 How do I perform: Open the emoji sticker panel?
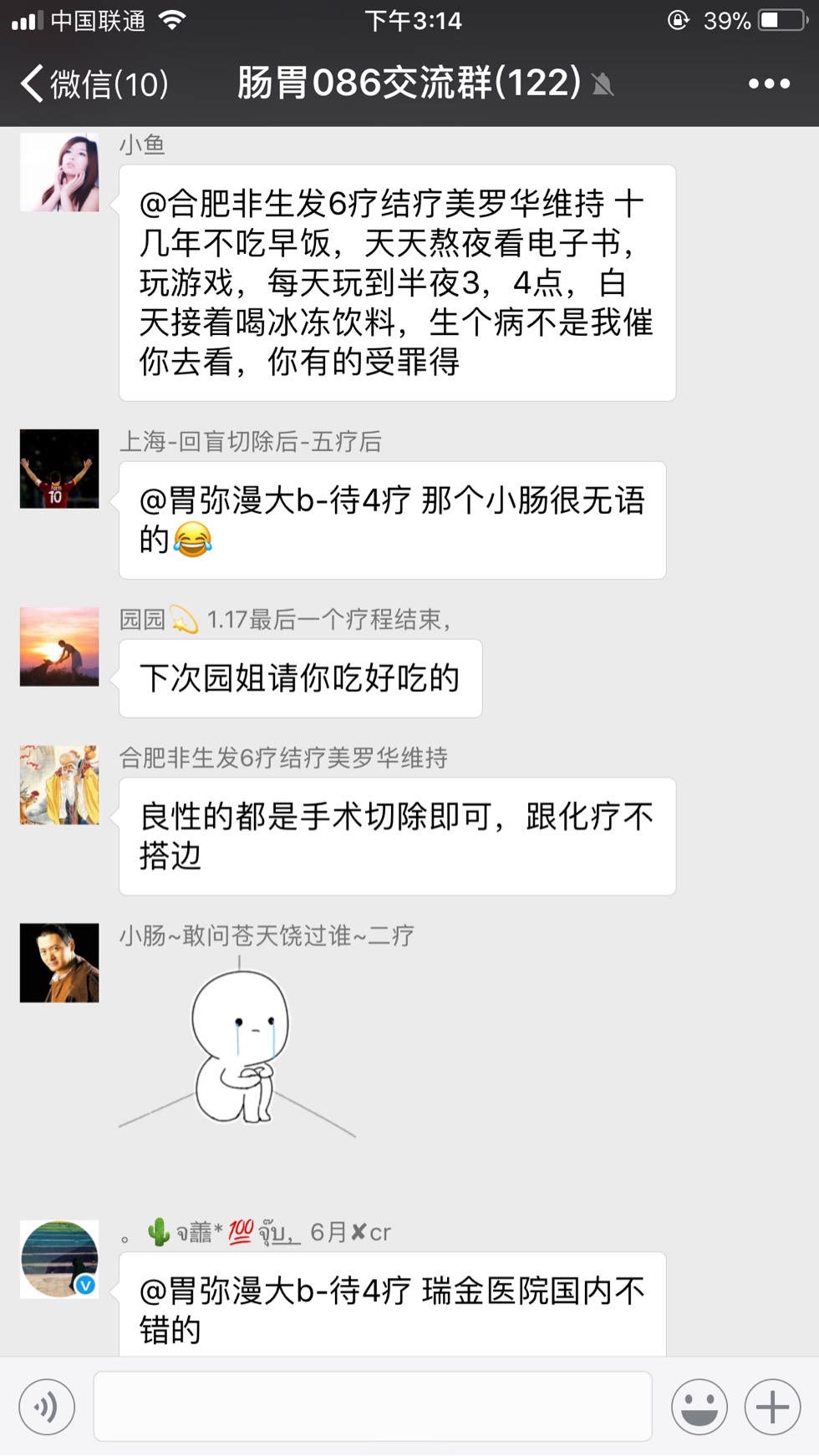pos(699,1407)
